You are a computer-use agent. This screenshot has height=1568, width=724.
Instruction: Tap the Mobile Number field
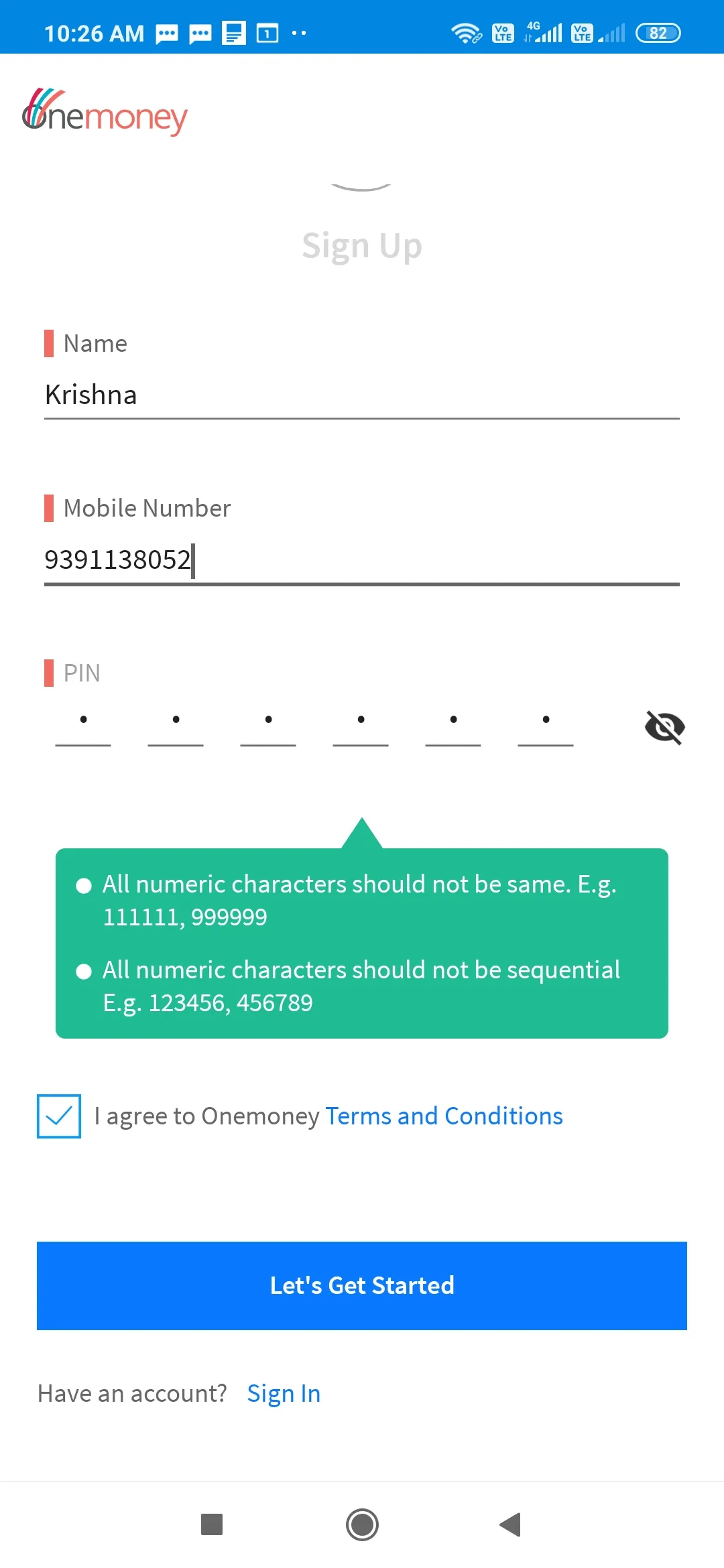362,560
